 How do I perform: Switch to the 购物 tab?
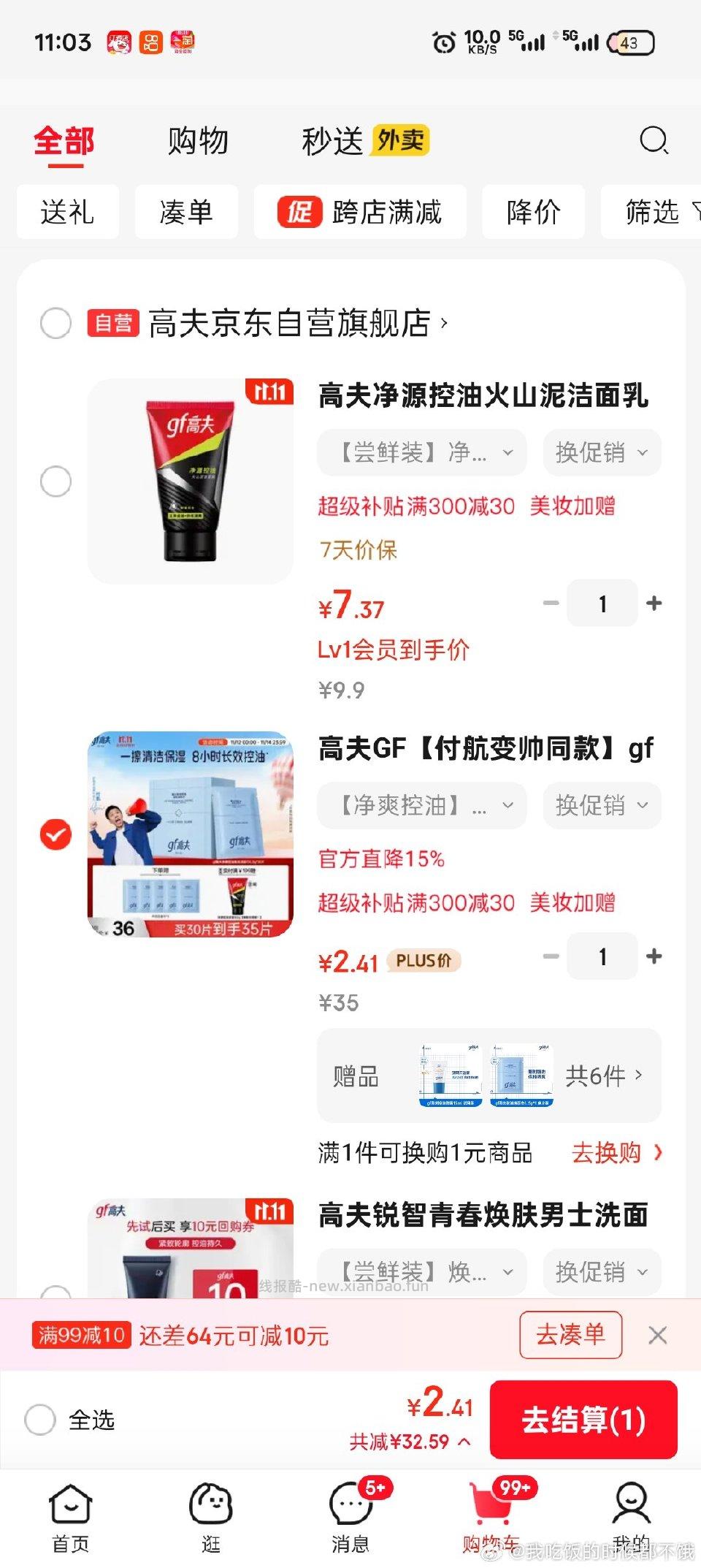(198, 140)
